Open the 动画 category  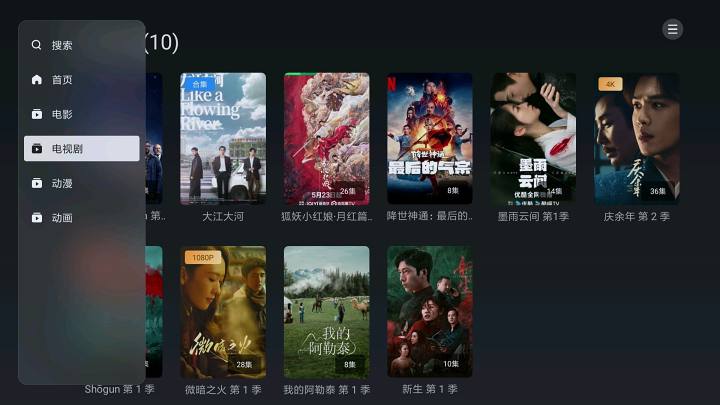coord(62,218)
